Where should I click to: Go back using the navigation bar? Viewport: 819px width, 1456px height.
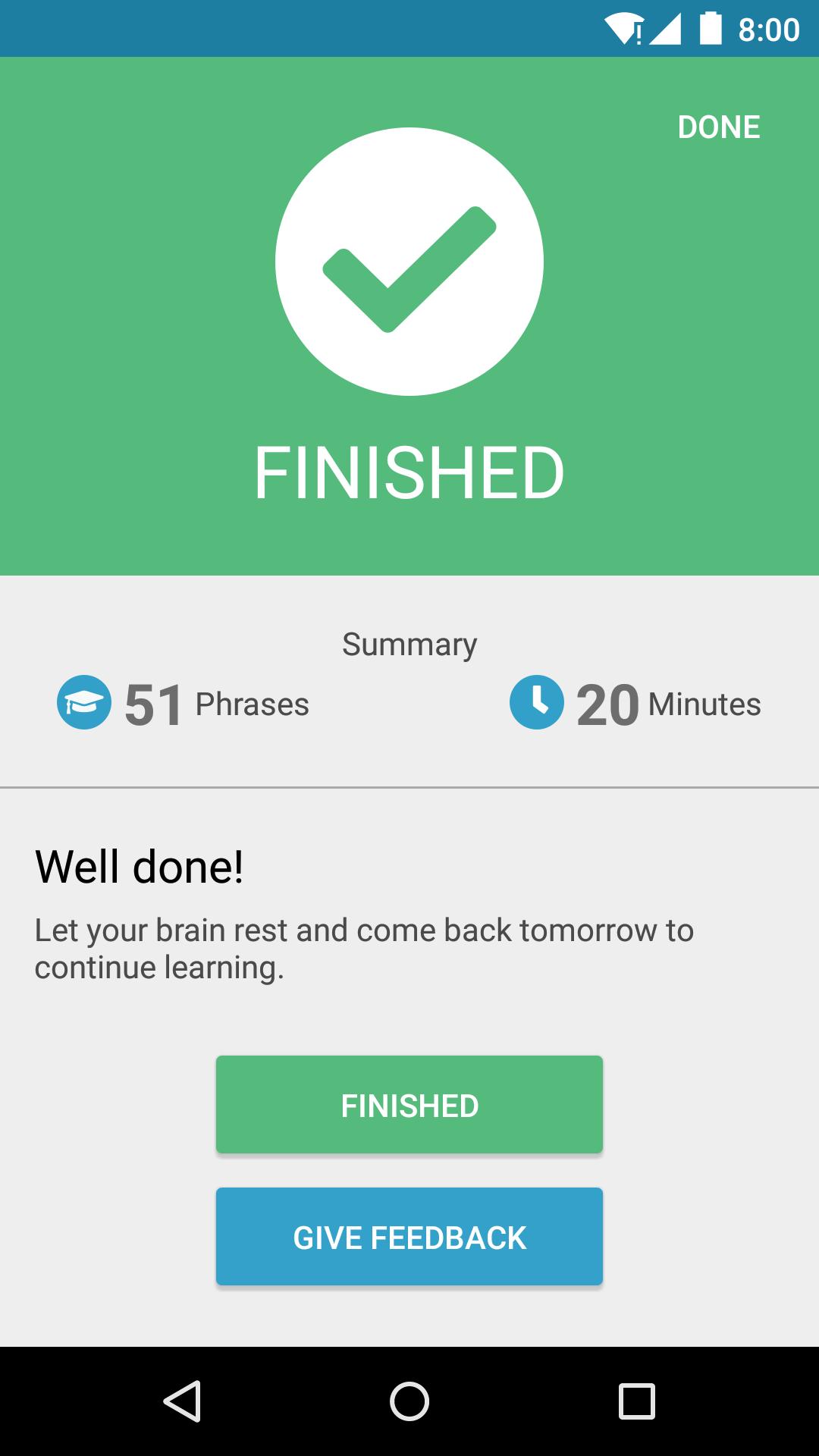[182, 1401]
